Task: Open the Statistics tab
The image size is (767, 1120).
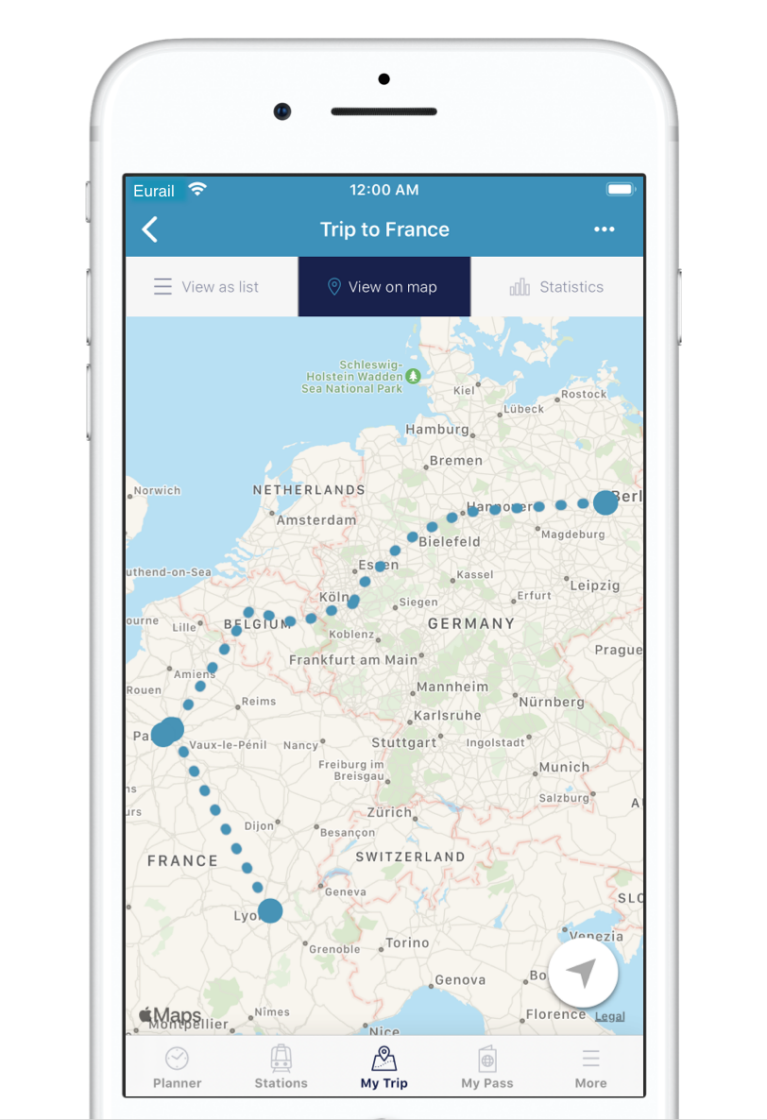Action: [557, 287]
